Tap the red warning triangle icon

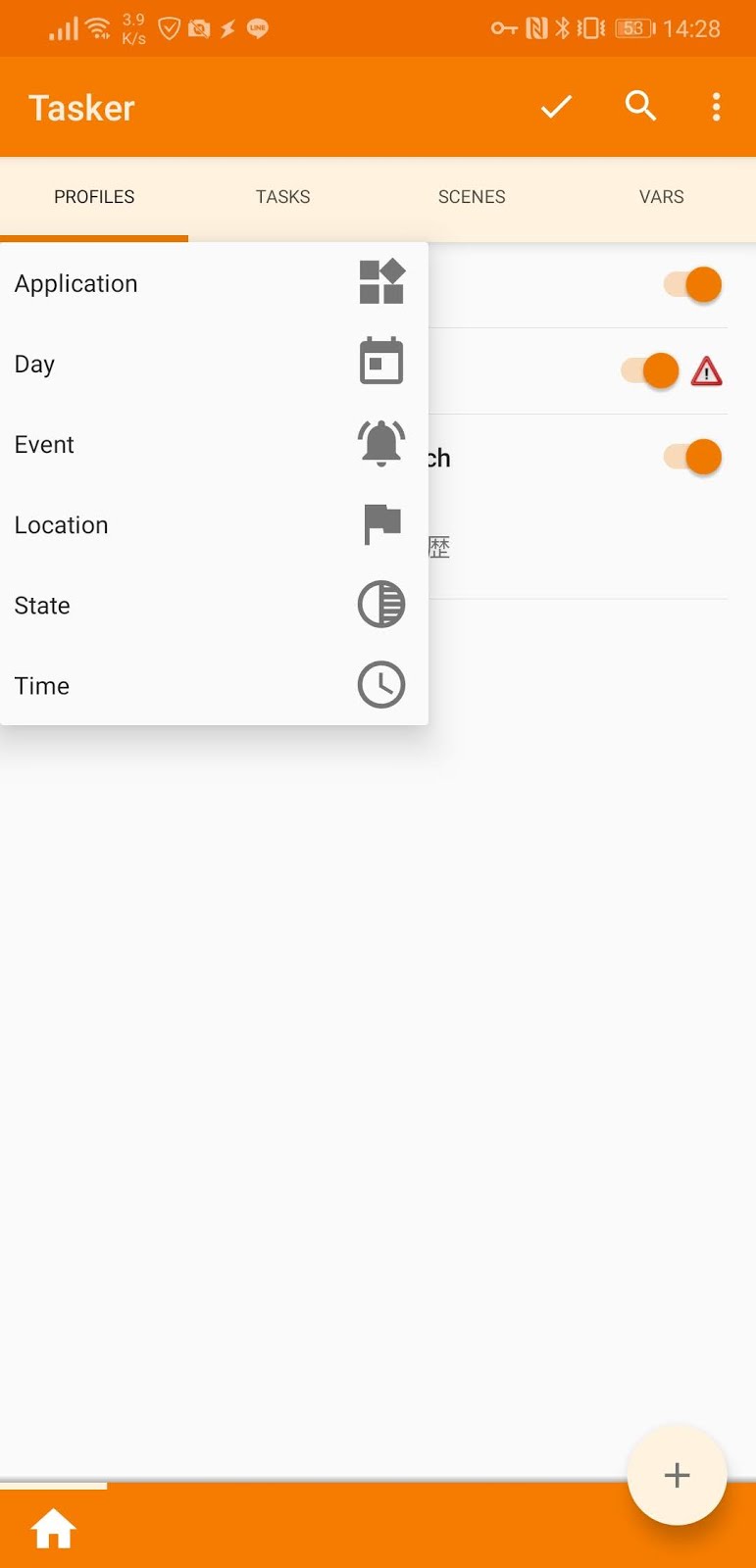(x=707, y=371)
